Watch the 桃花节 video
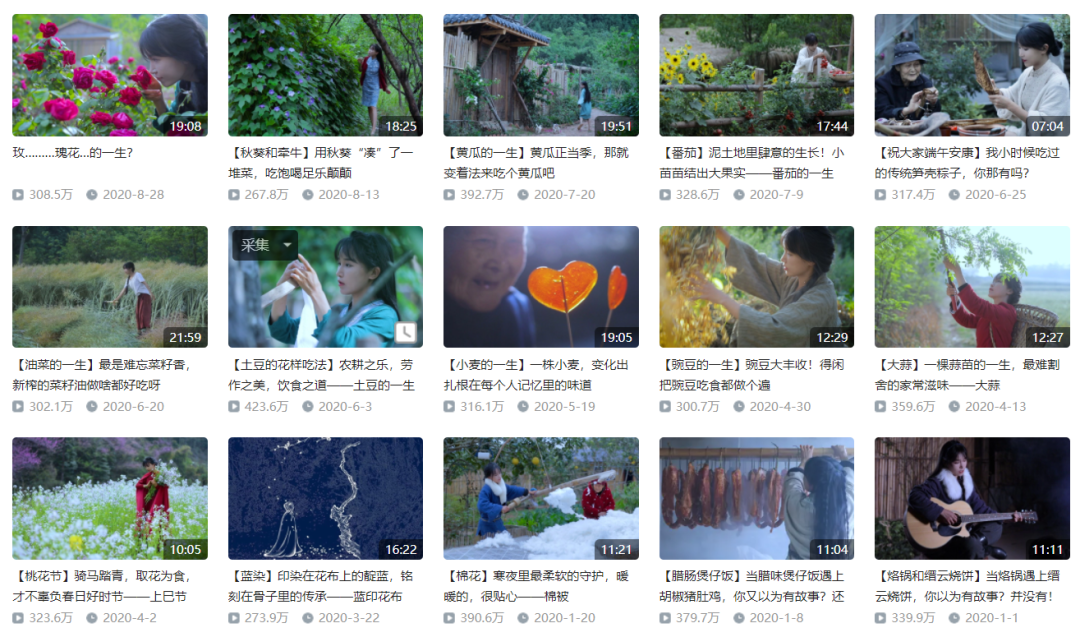The width and height of the screenshot is (1080, 637). click(x=109, y=497)
